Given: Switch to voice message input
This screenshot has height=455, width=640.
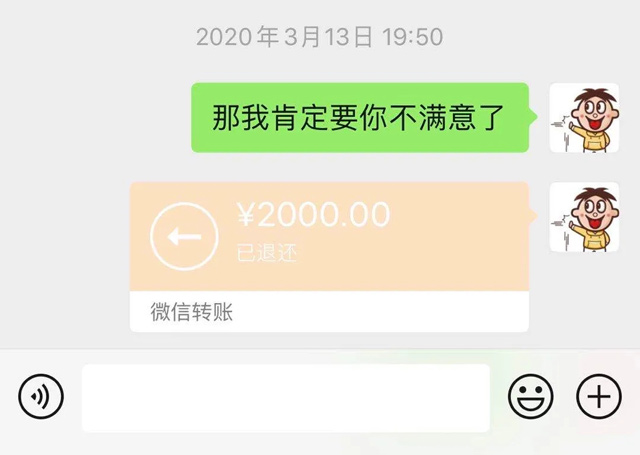Looking at the screenshot, I should [x=40, y=397].
